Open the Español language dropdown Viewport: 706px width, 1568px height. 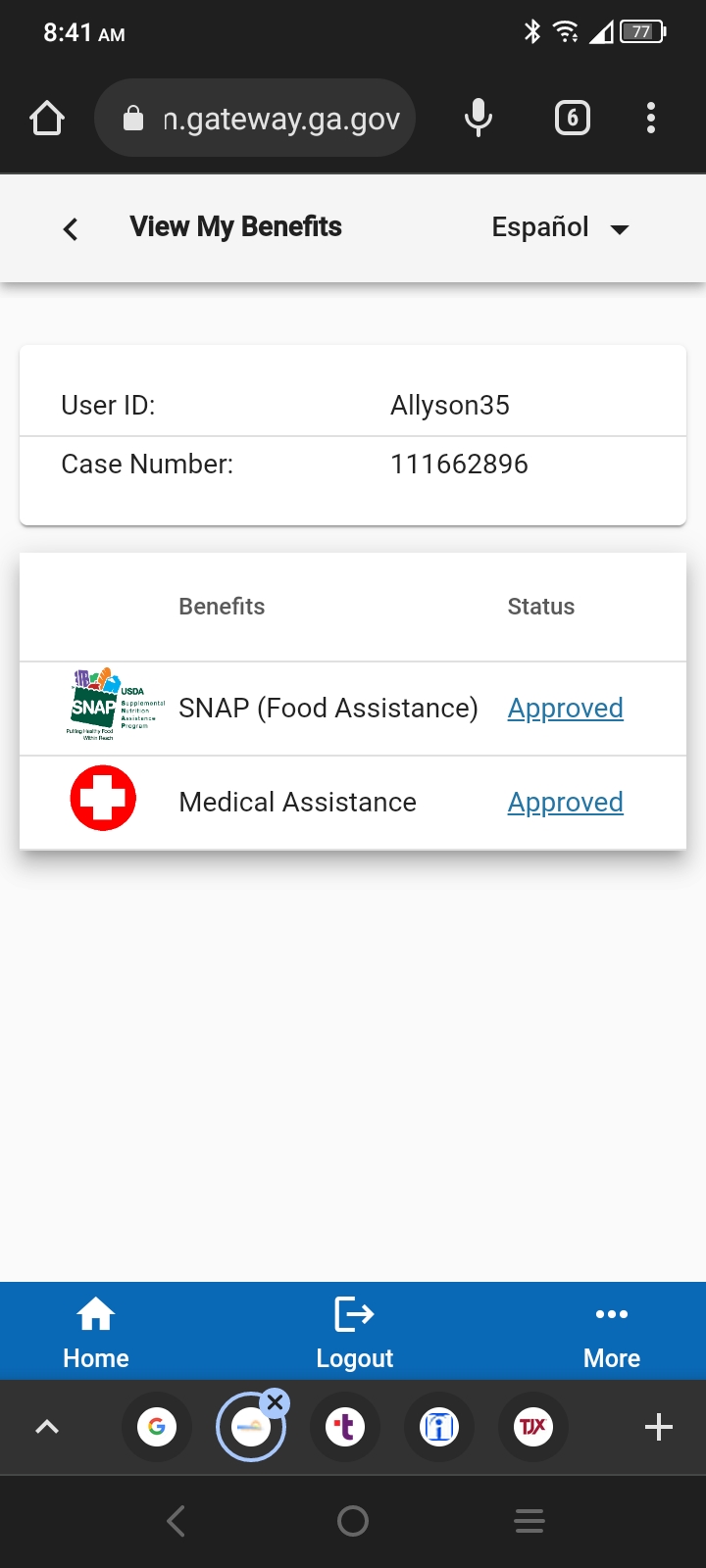tap(560, 227)
